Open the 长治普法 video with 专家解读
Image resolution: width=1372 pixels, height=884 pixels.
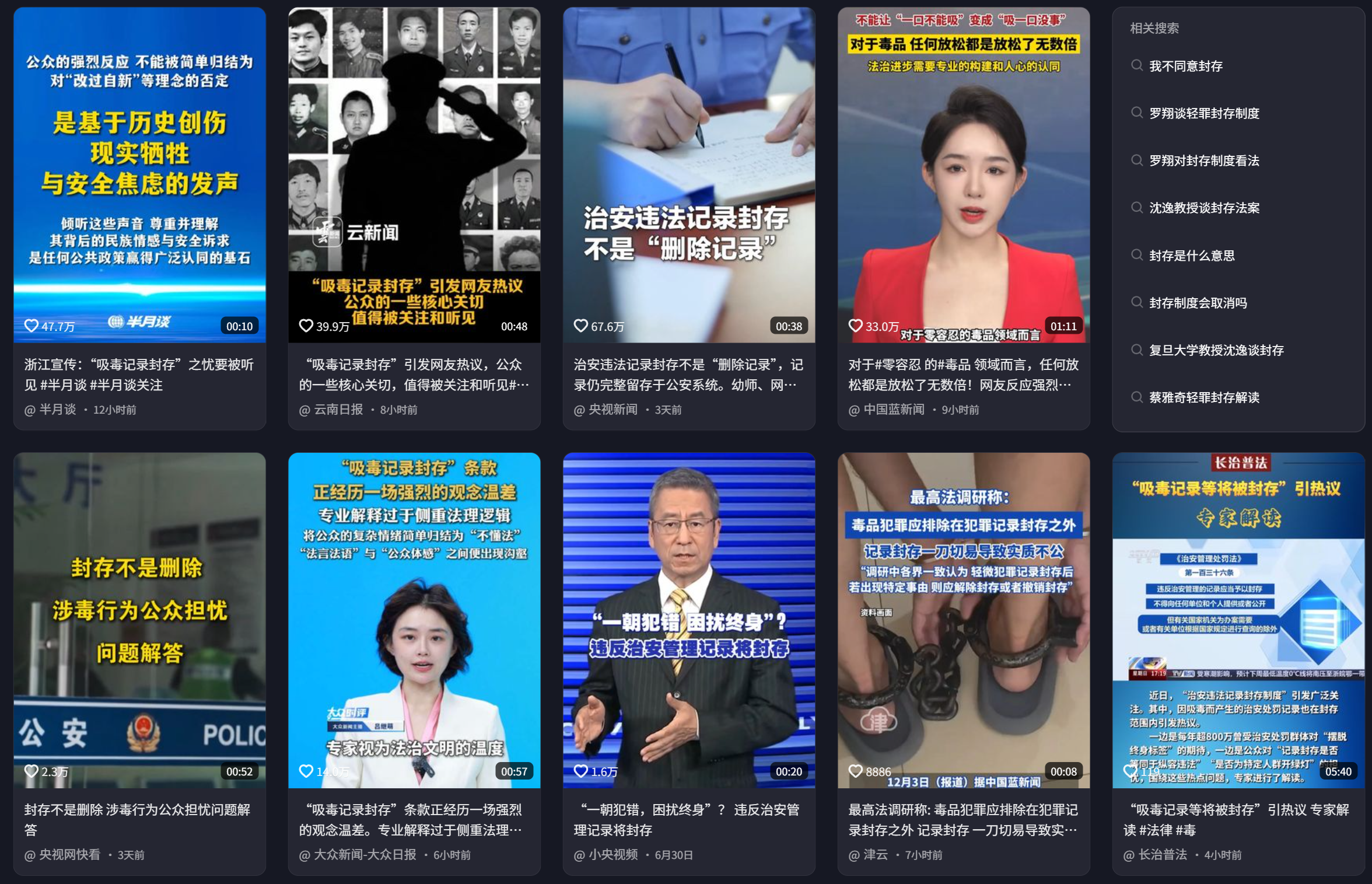(1238, 620)
